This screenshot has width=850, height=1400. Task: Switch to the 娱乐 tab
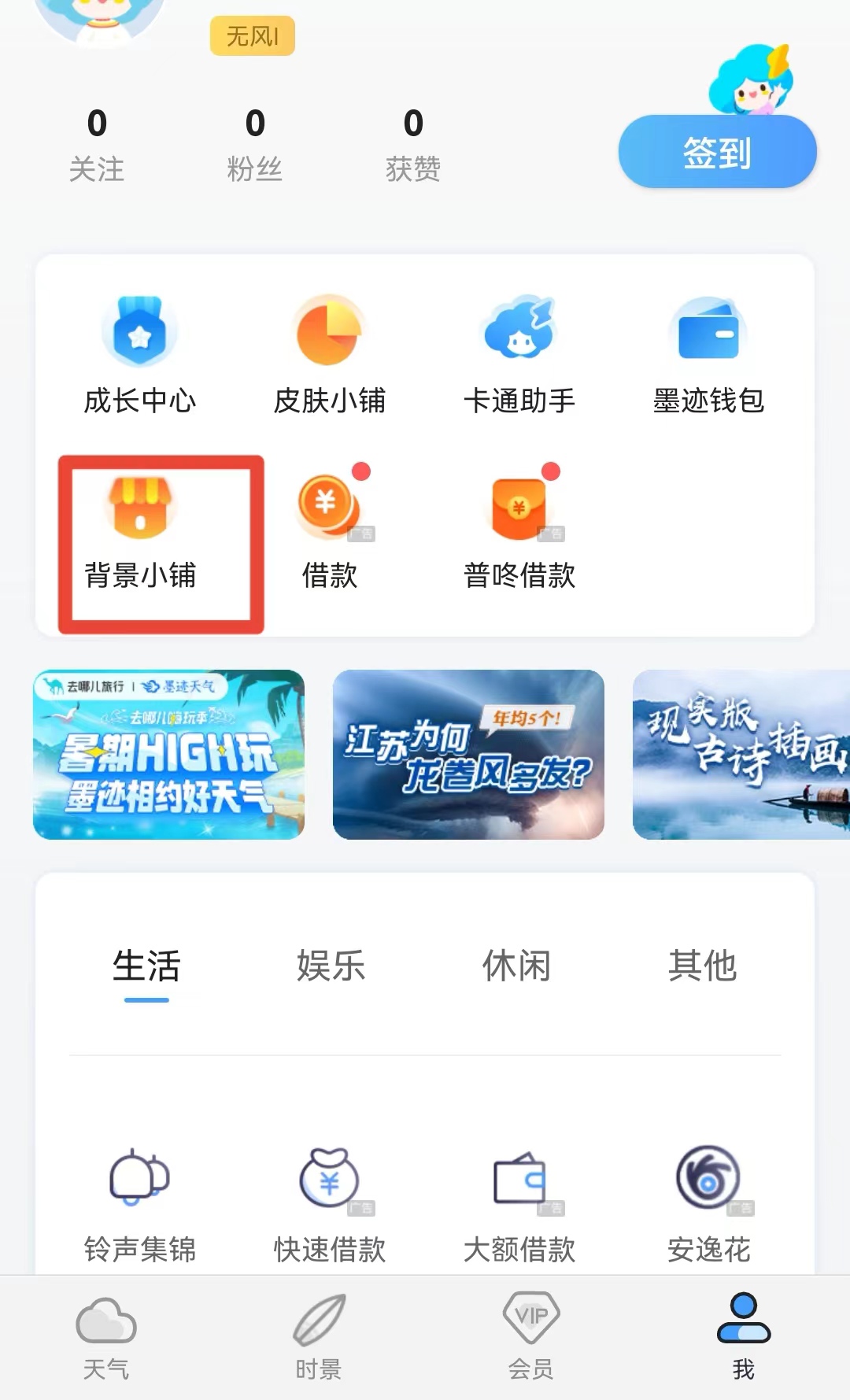point(329,966)
